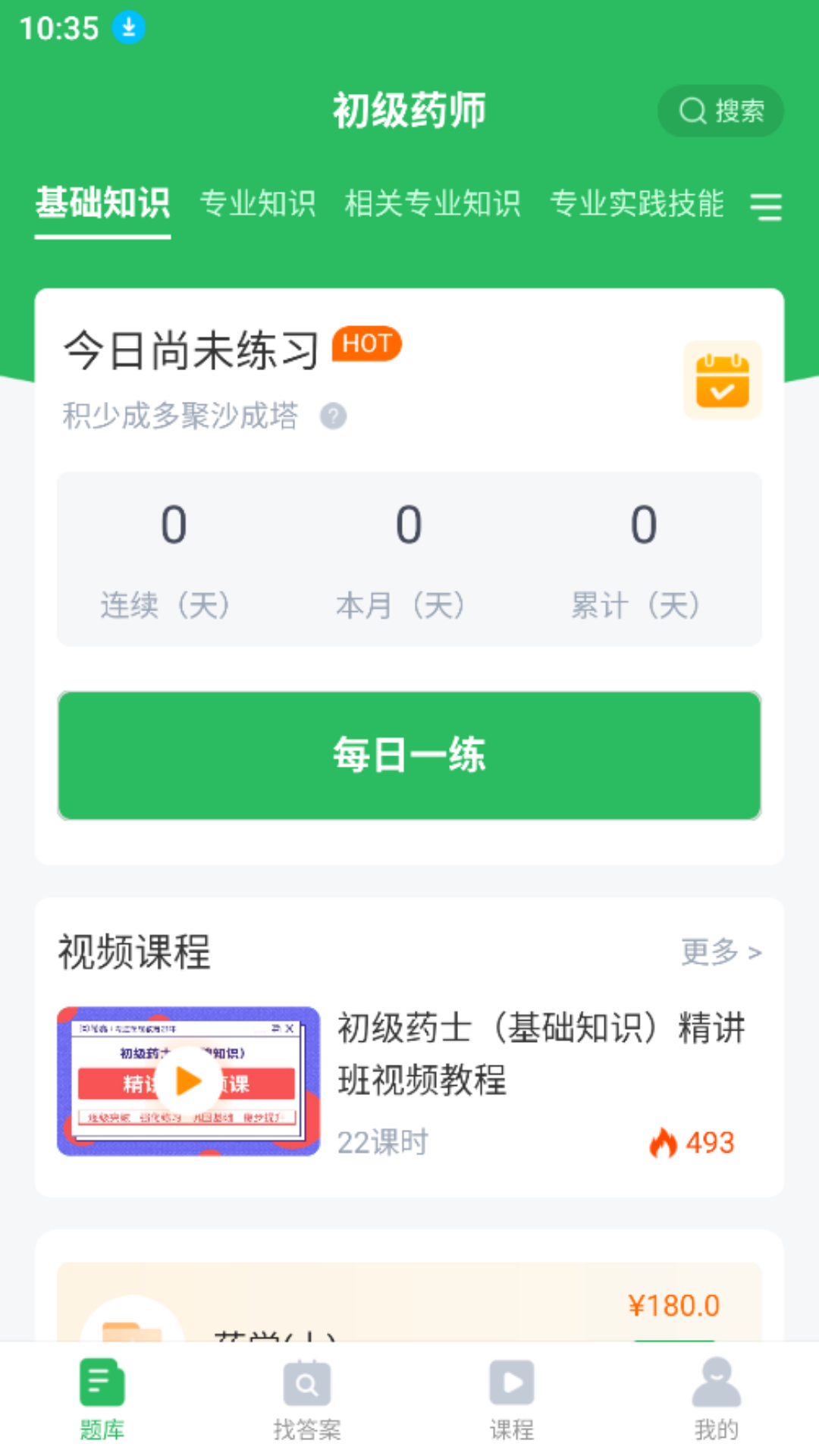
Task: Open the 课程 section icon
Action: click(x=512, y=1399)
